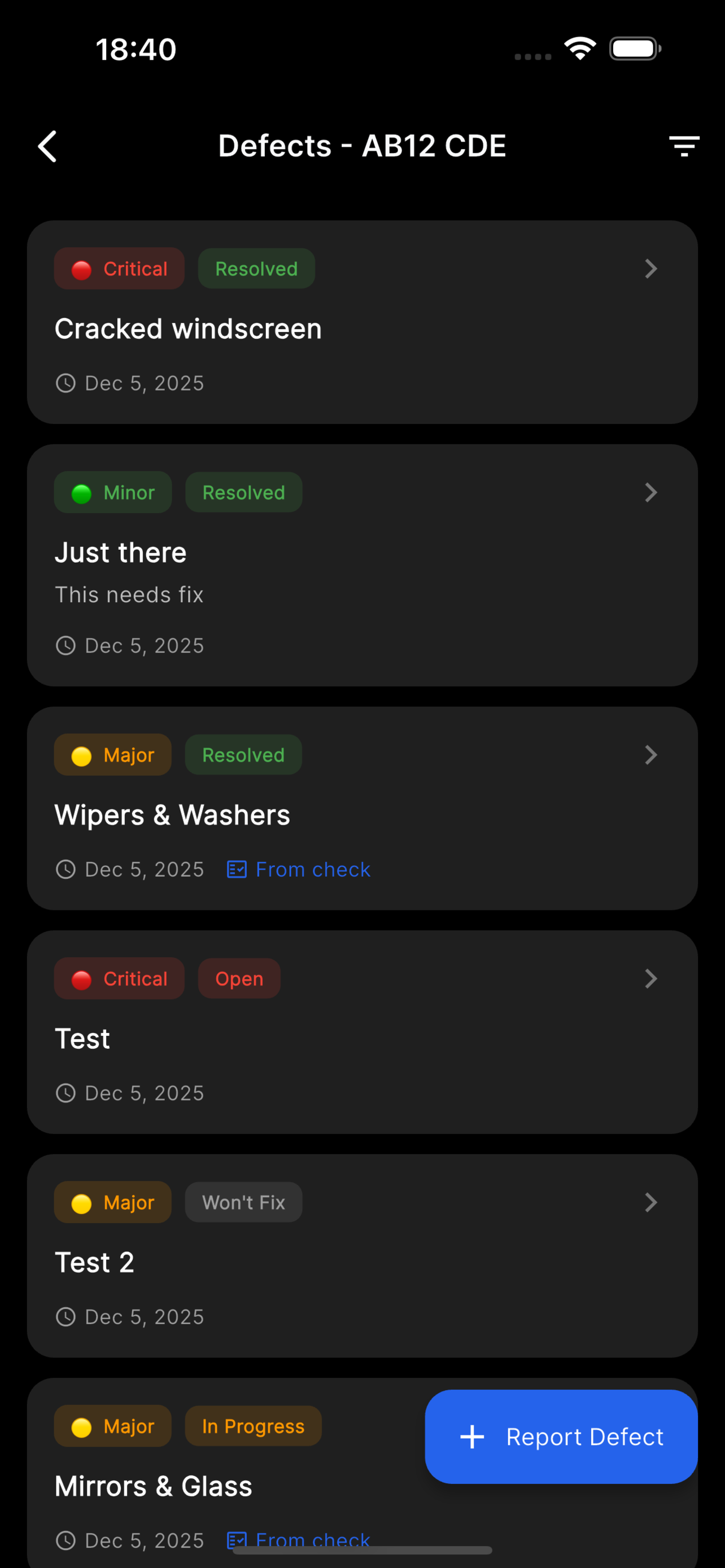Click the clock icon on Test 2 card

click(x=65, y=1317)
